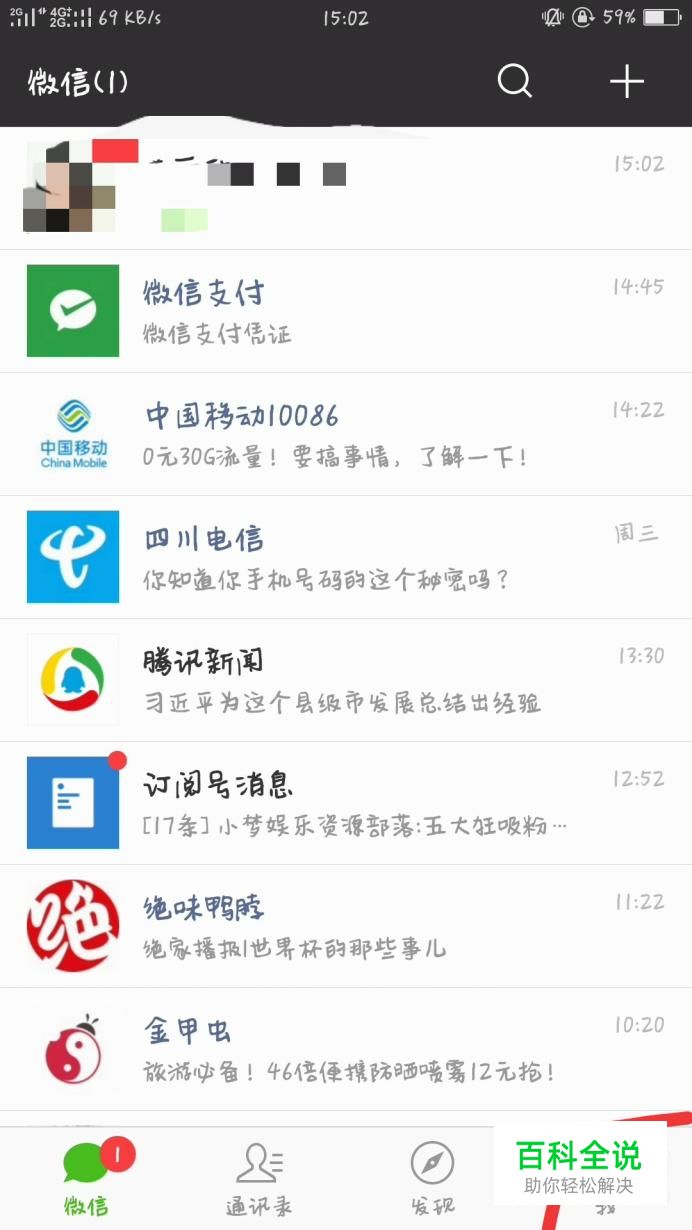The width and height of the screenshot is (692, 1230).
Task: Switch to the 通讯录 tab
Action: [259, 1180]
